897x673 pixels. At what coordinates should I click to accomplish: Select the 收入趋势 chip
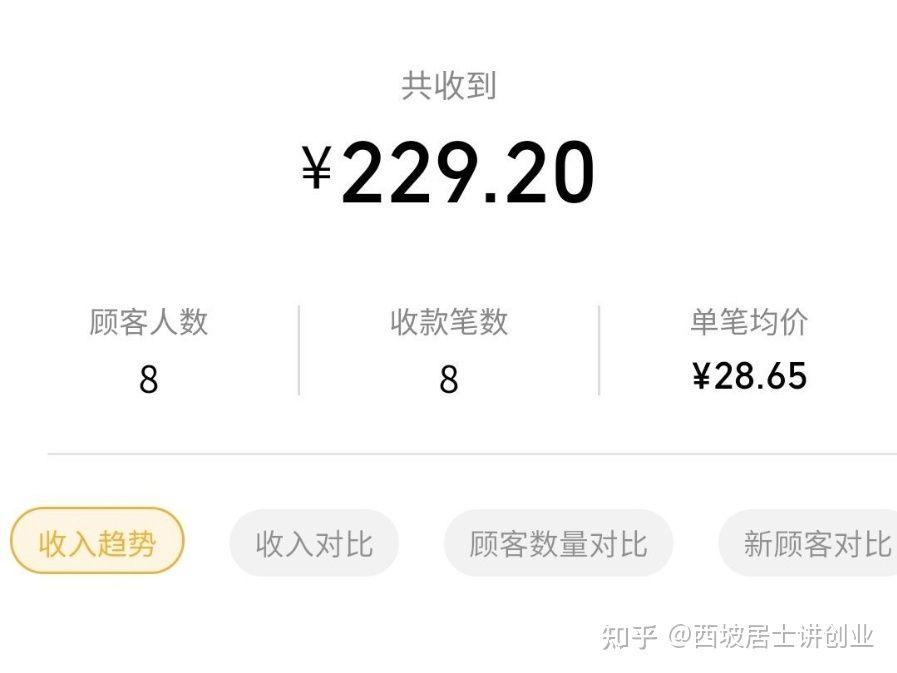[97, 541]
